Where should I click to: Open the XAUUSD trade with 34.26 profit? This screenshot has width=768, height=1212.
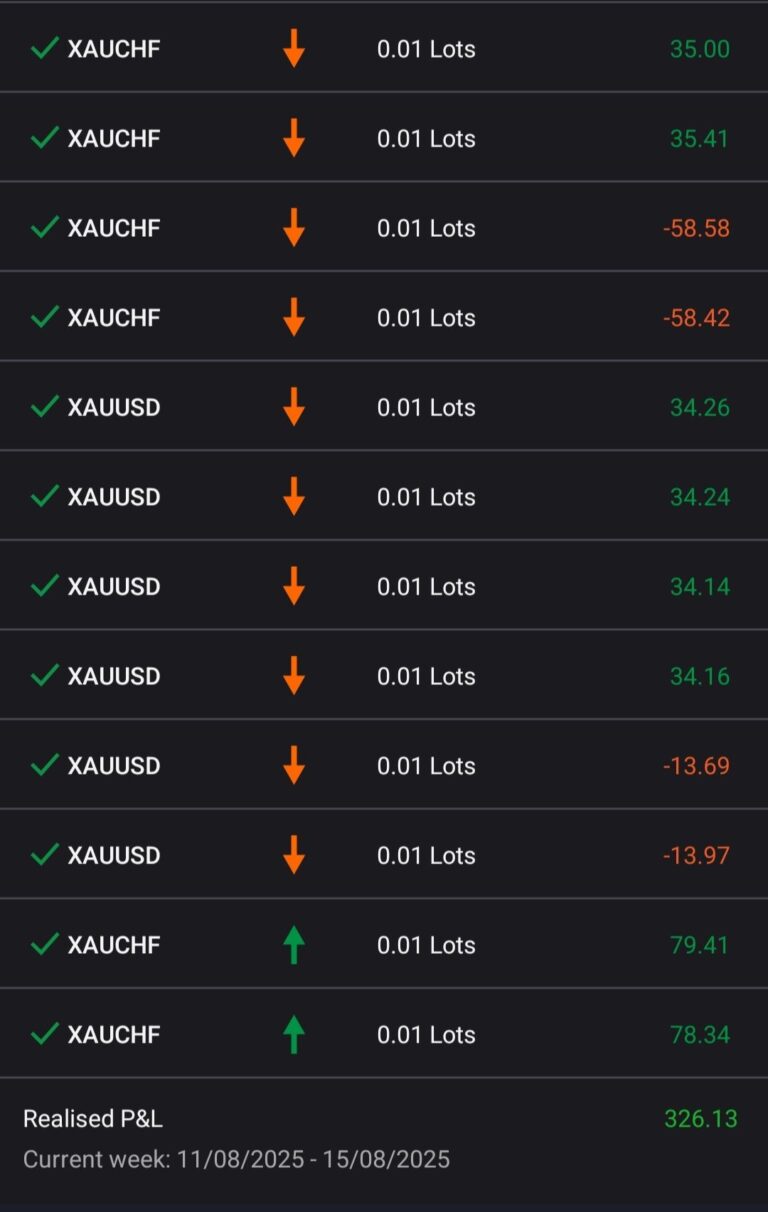pyautogui.click(x=384, y=407)
